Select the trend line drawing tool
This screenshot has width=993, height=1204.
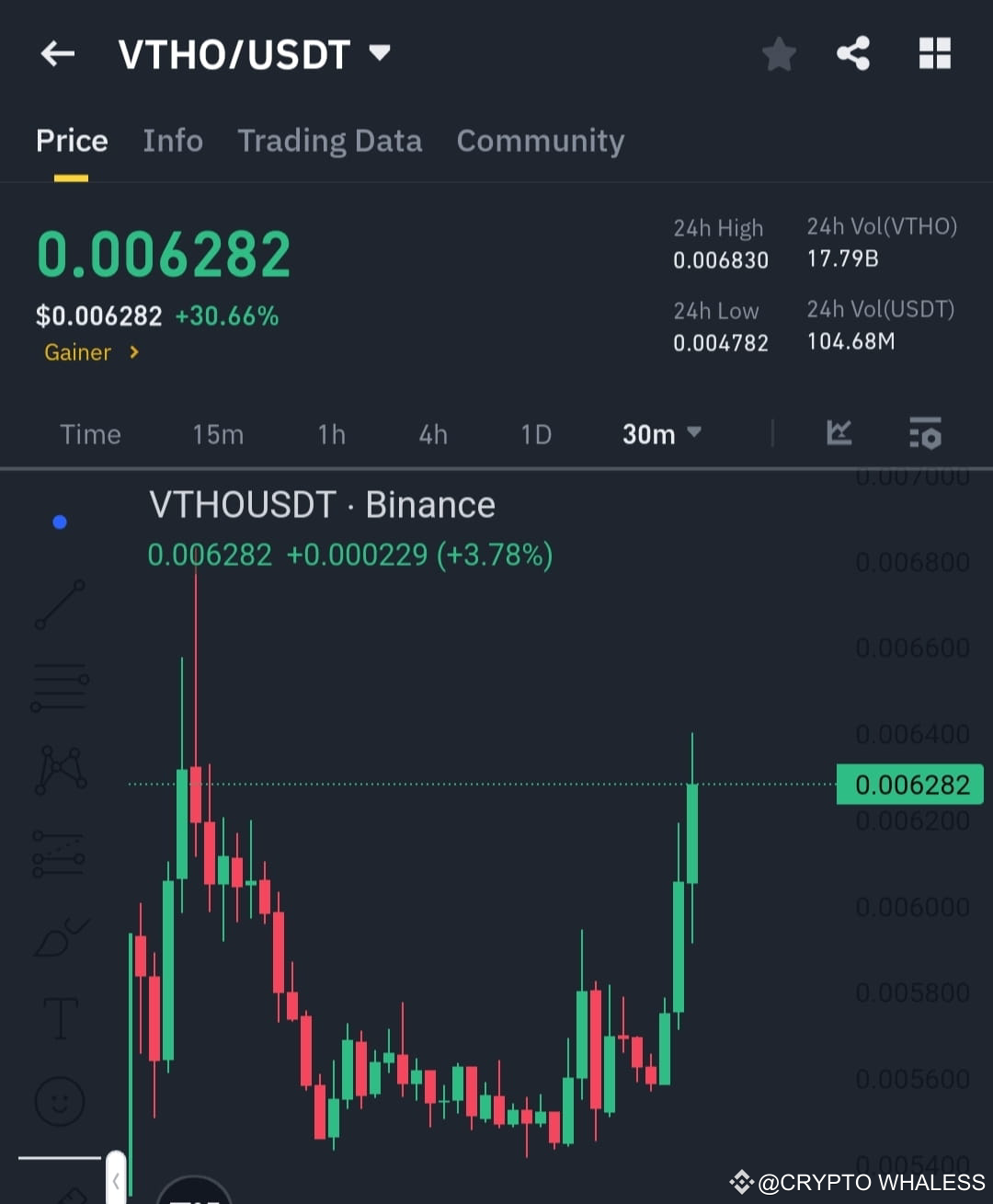59,605
